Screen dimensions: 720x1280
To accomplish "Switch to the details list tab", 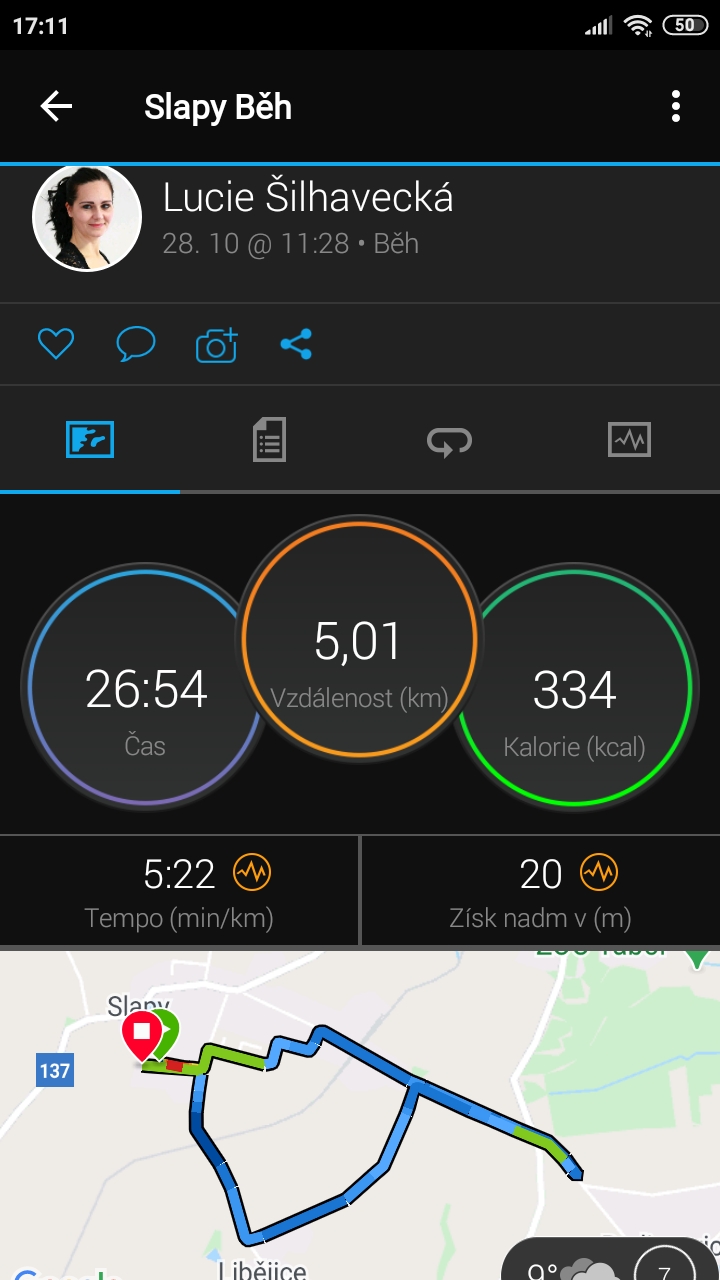I will 269,440.
